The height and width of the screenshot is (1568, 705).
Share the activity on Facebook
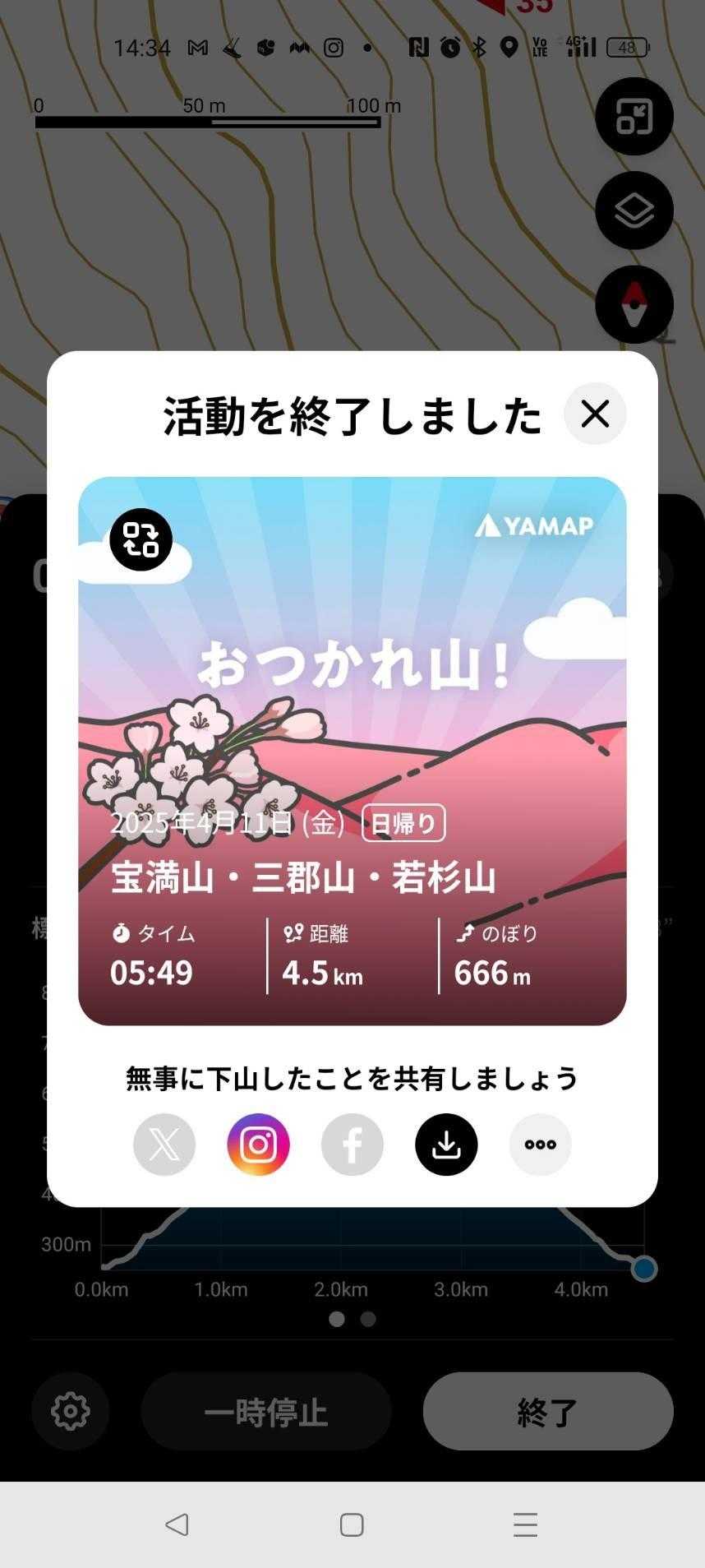(352, 1144)
